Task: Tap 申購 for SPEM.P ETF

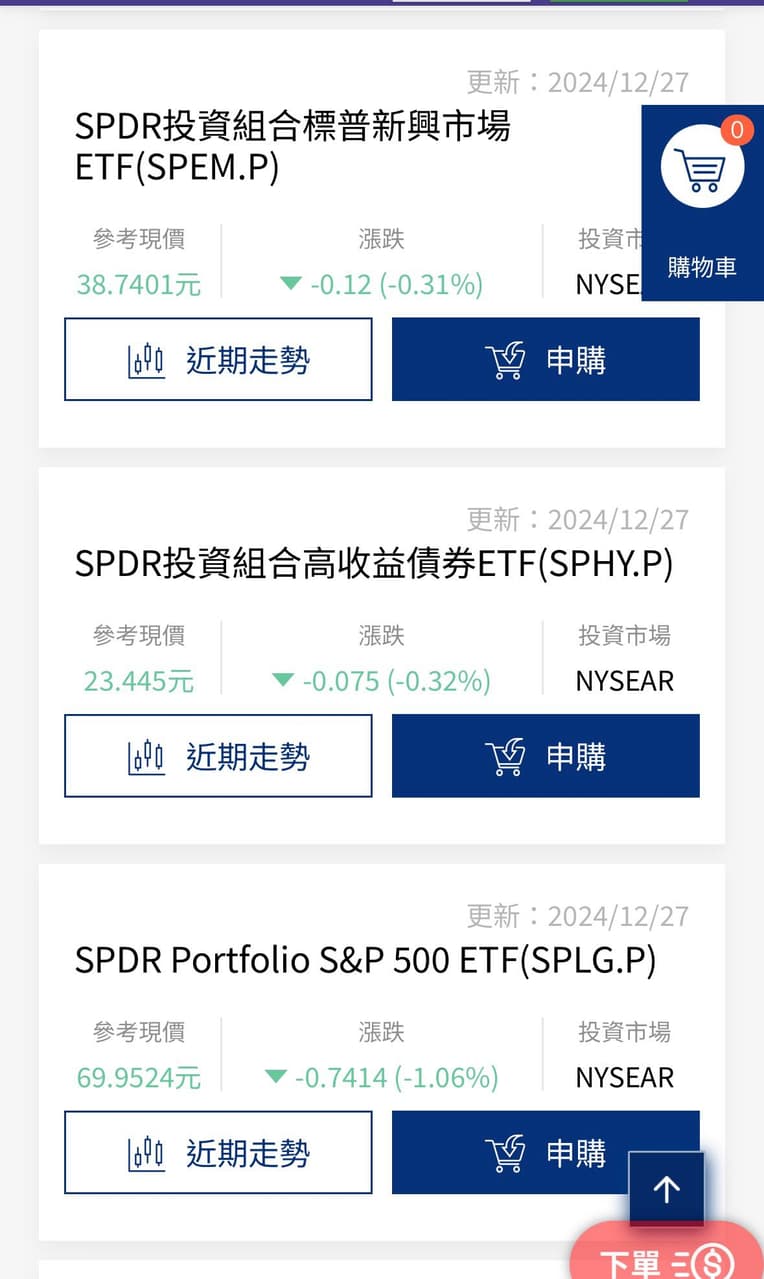Action: pos(545,360)
